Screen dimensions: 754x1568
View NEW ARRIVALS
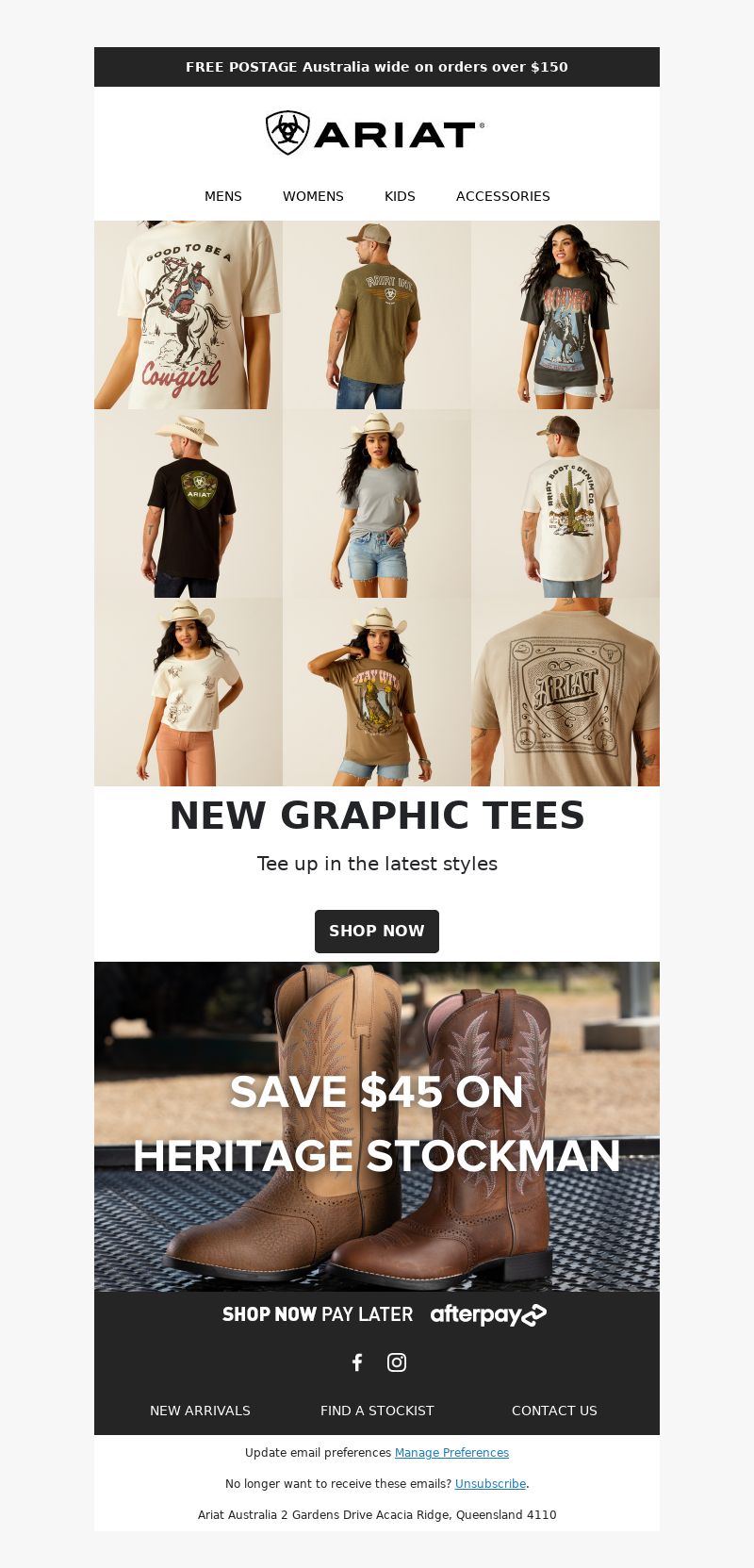coord(200,1411)
